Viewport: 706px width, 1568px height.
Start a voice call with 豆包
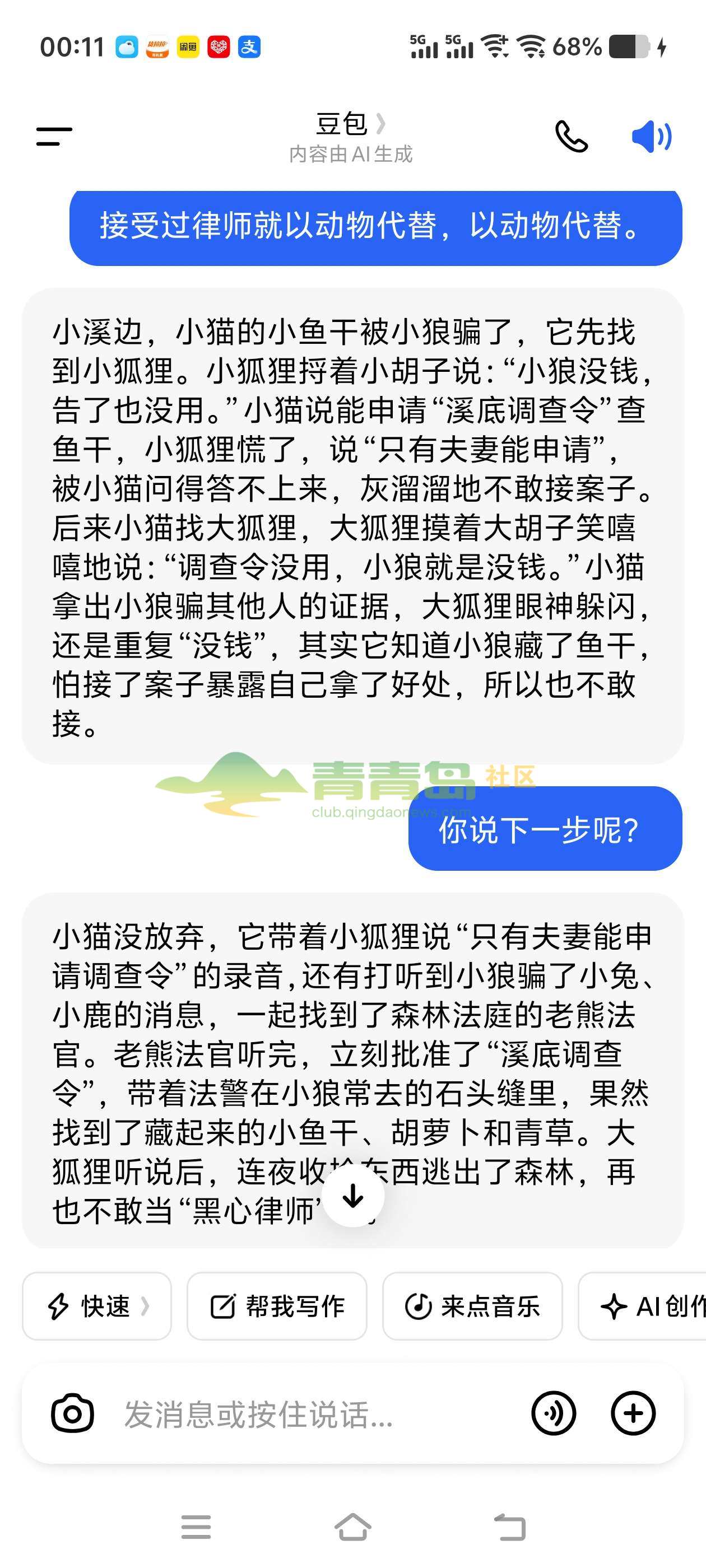(x=572, y=136)
